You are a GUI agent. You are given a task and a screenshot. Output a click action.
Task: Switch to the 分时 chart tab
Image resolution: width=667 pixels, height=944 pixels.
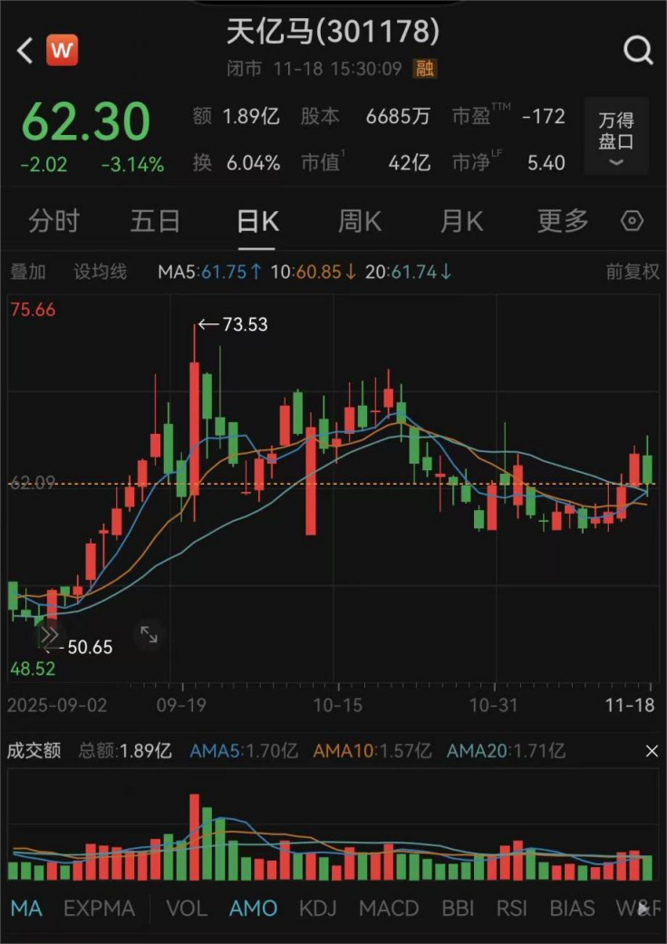click(54, 221)
